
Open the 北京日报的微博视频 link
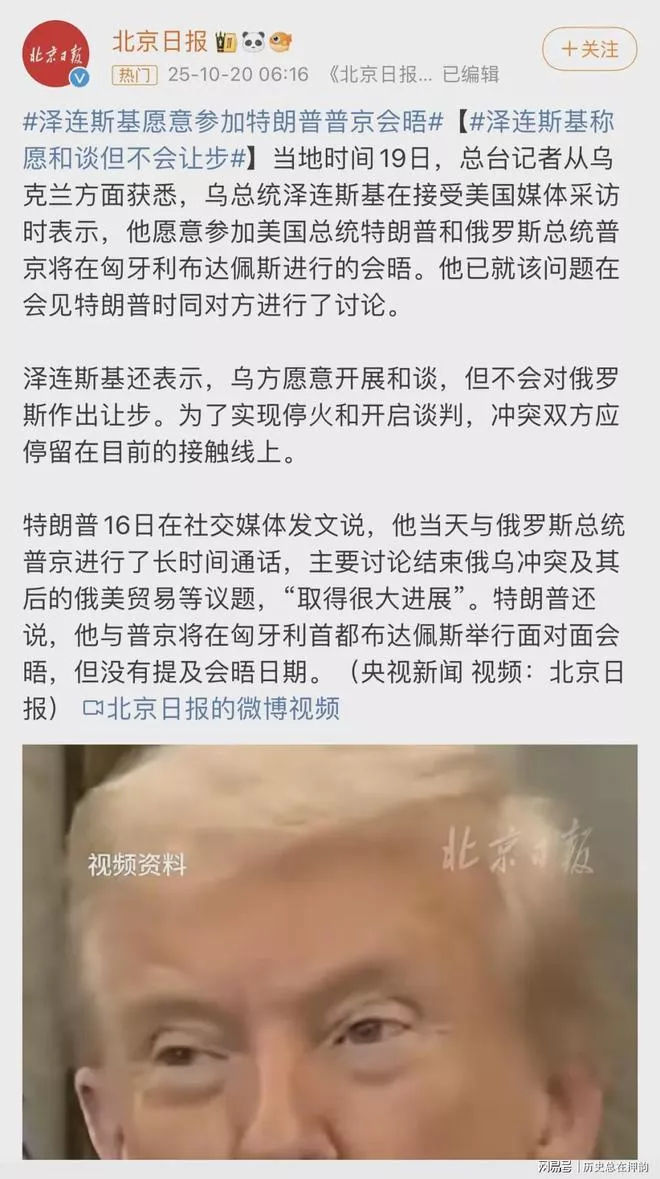click(x=212, y=708)
